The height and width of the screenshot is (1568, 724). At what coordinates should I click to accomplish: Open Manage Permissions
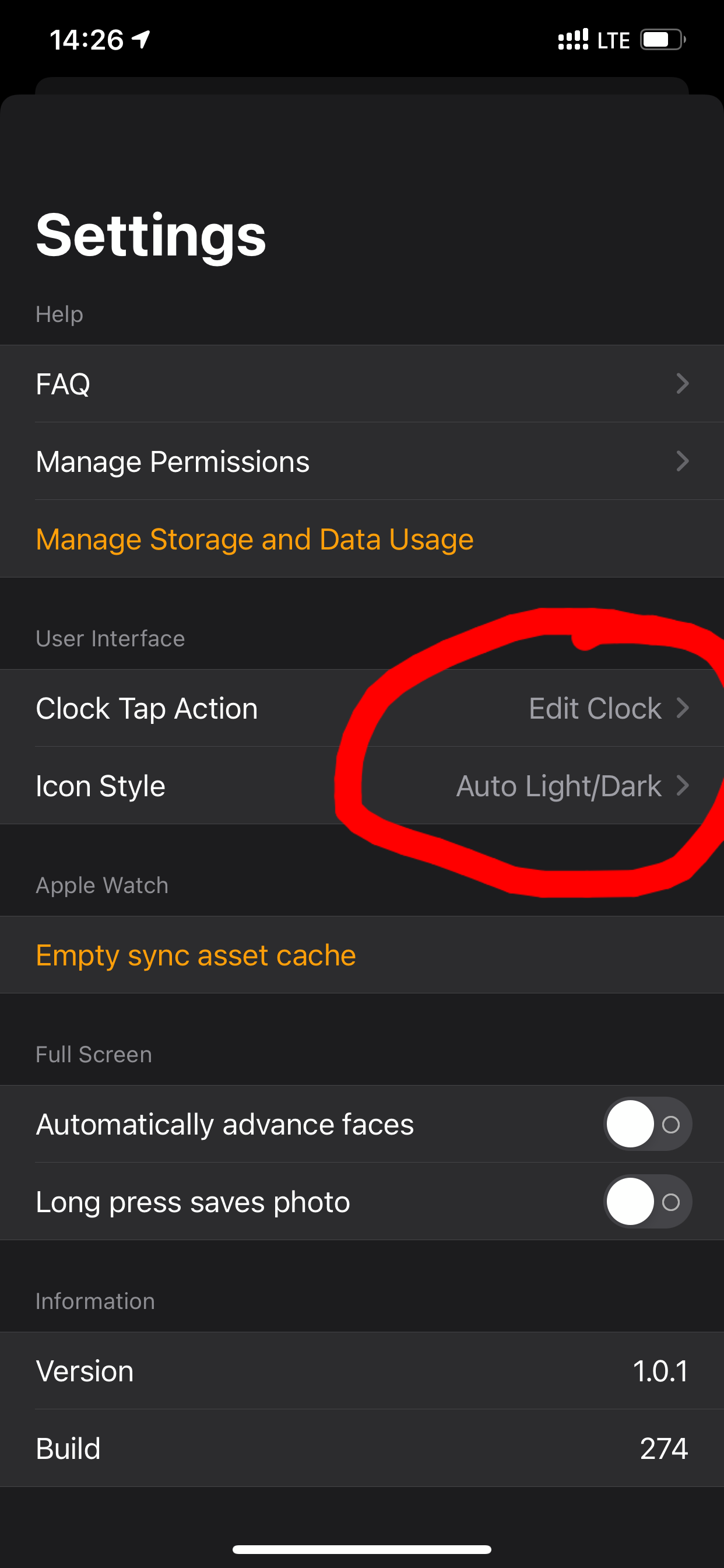point(362,461)
